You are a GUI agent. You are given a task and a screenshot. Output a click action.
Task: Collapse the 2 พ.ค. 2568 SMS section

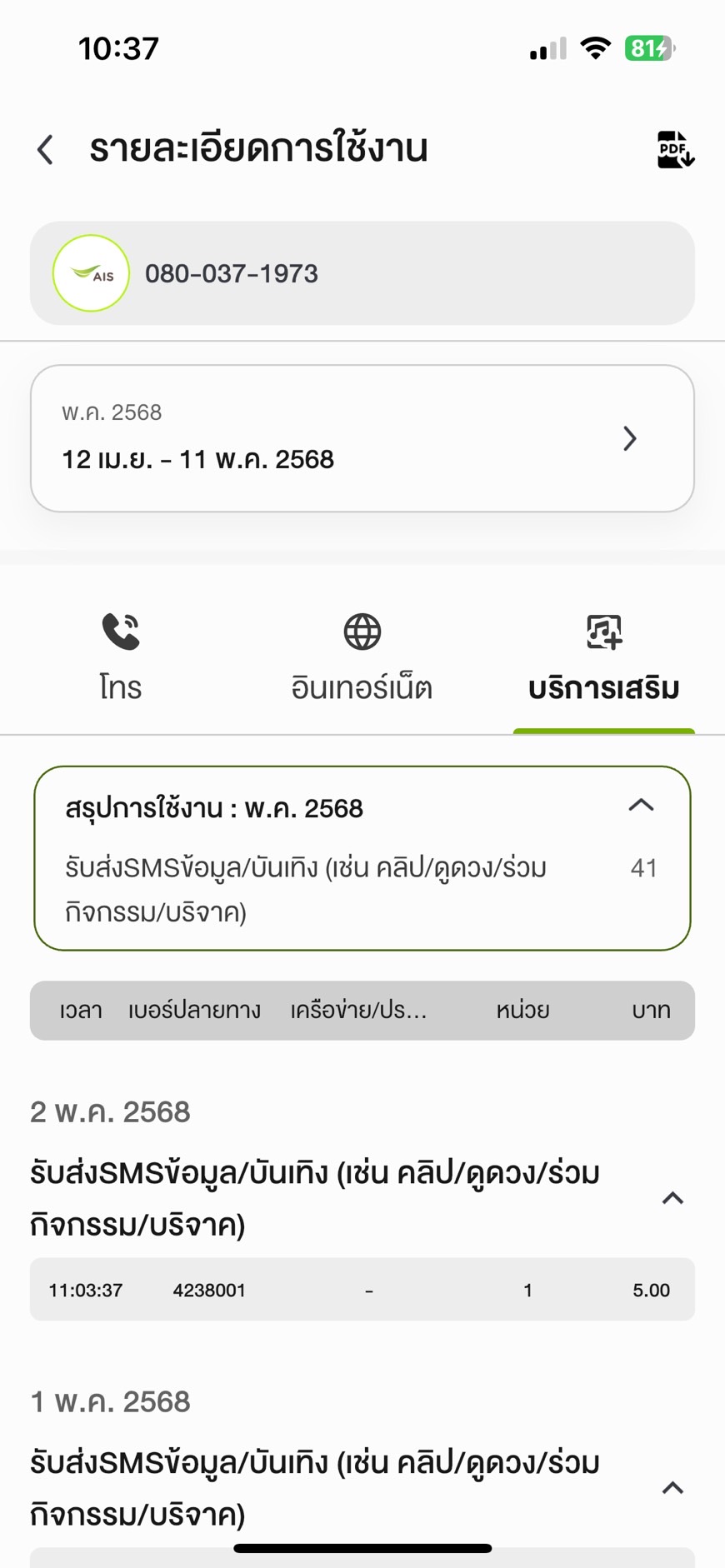(x=672, y=1198)
